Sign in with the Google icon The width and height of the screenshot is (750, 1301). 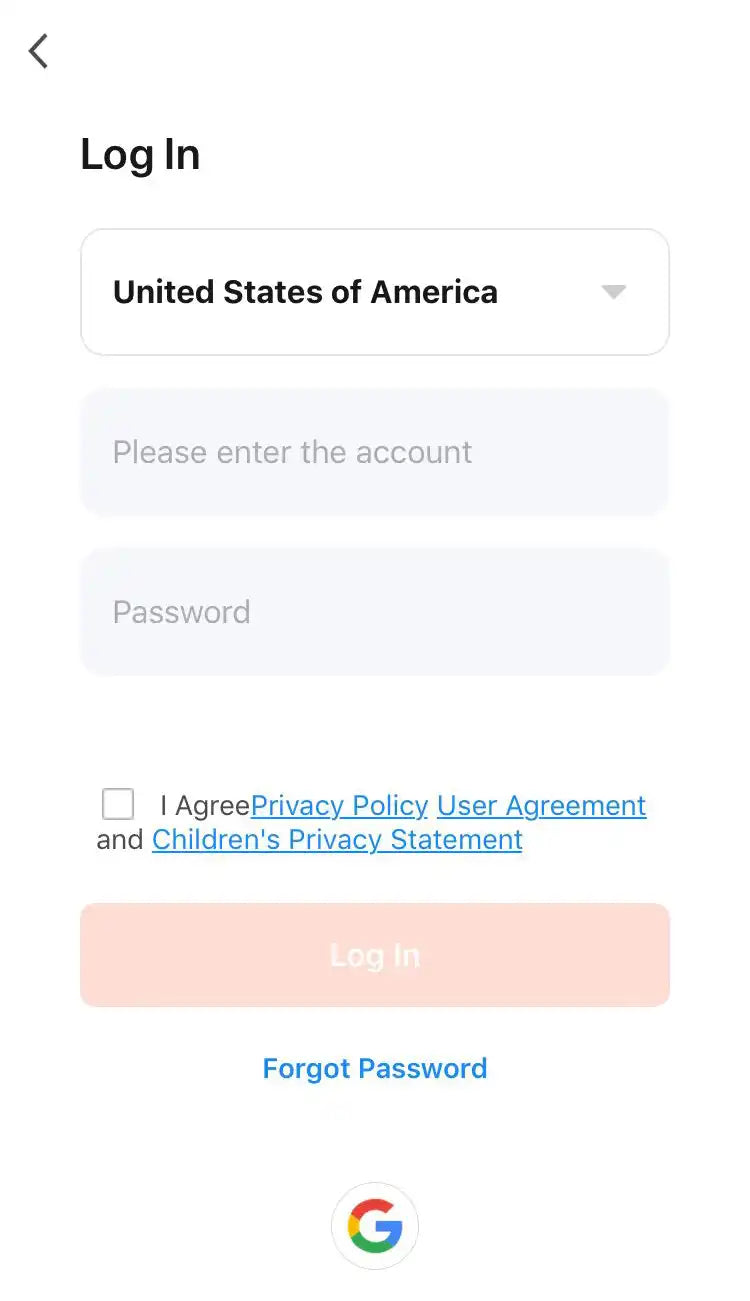375,1226
